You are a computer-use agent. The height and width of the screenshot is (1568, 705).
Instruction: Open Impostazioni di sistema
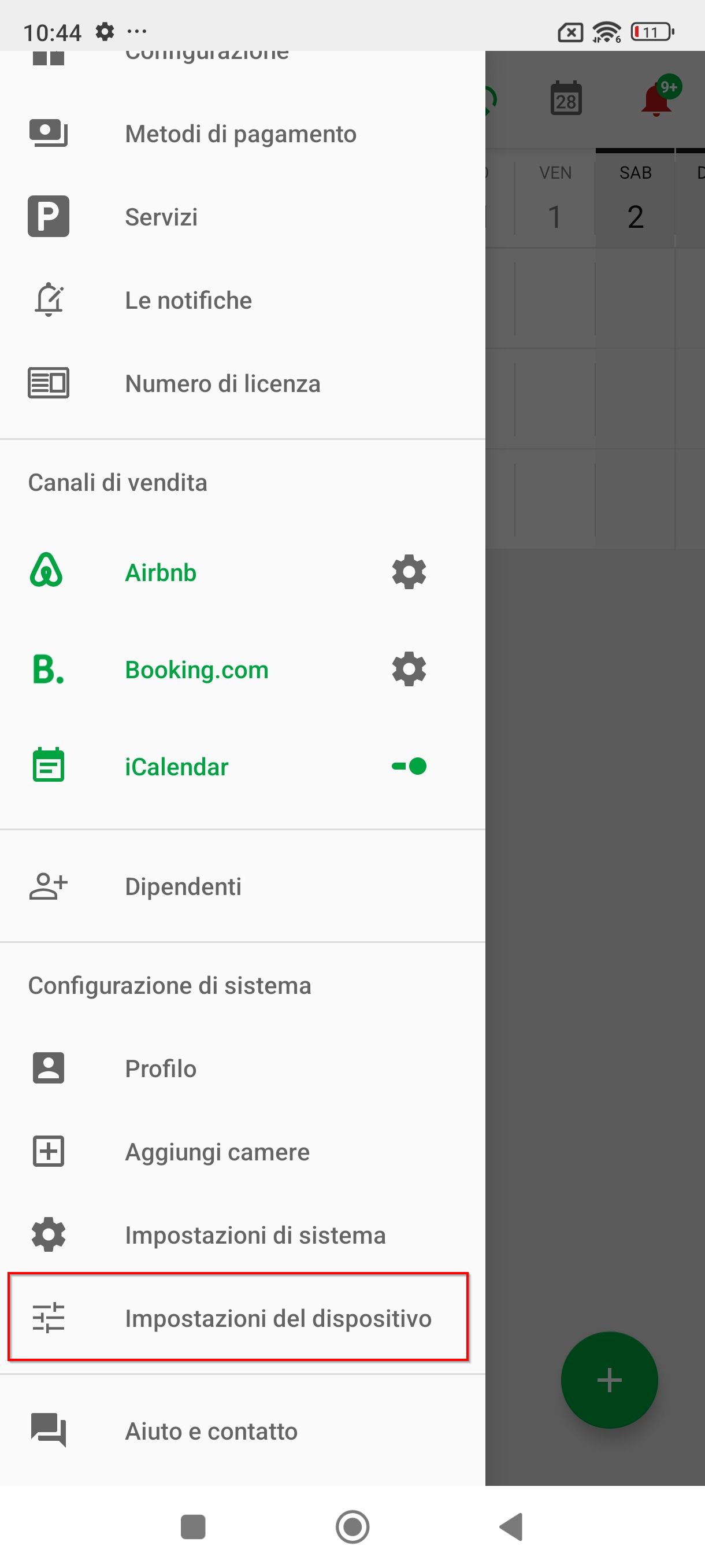[x=243, y=1235]
